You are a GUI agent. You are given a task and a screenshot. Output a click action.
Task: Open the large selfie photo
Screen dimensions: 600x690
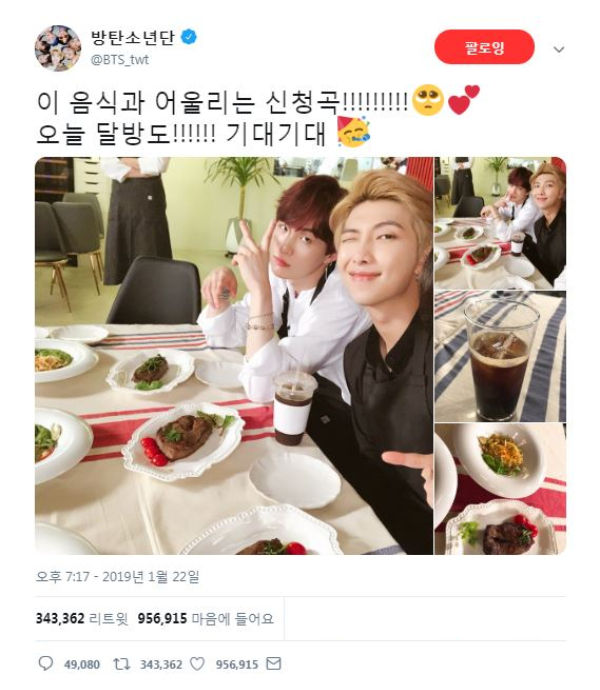coord(234,356)
